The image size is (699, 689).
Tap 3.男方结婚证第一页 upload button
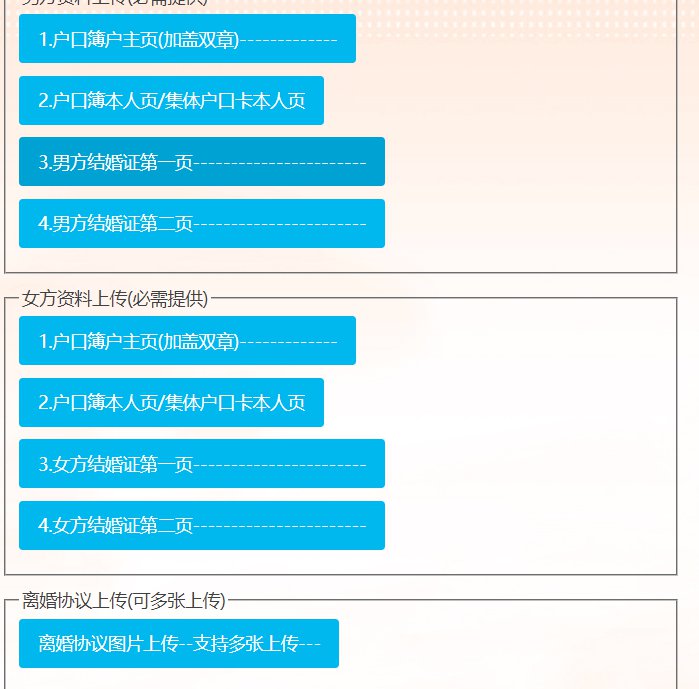point(201,162)
